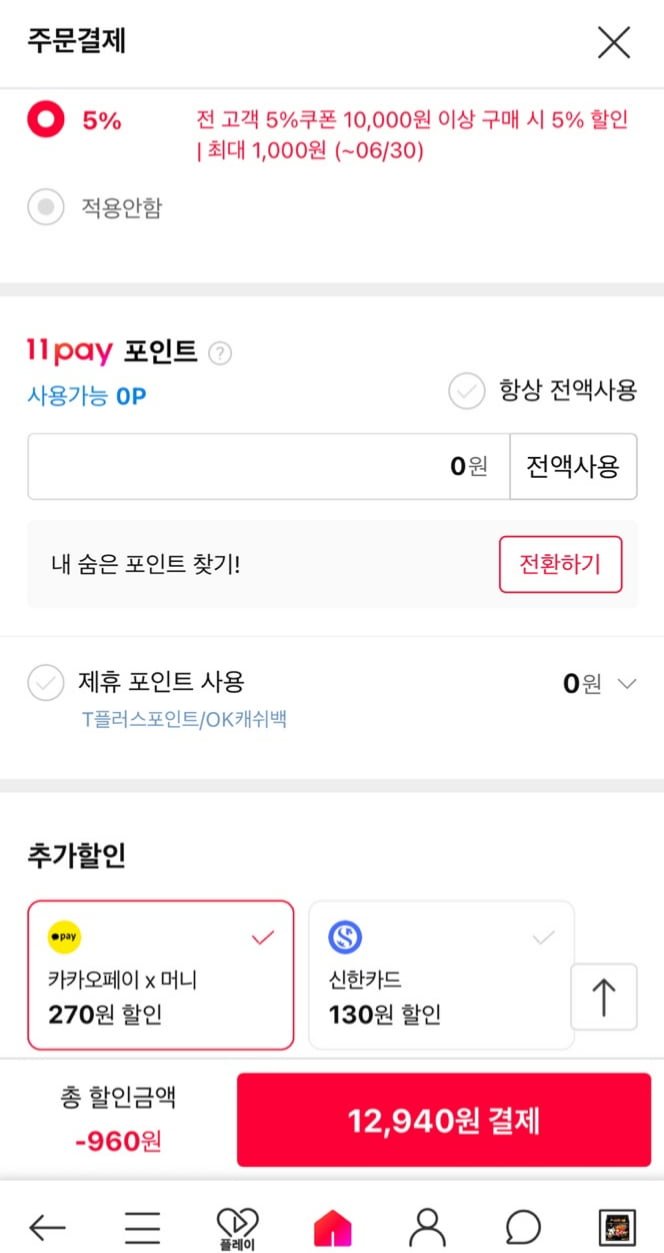Image resolution: width=664 pixels, height=1253 pixels.
Task: Select the 5% coupon radio option
Action: click(45, 121)
